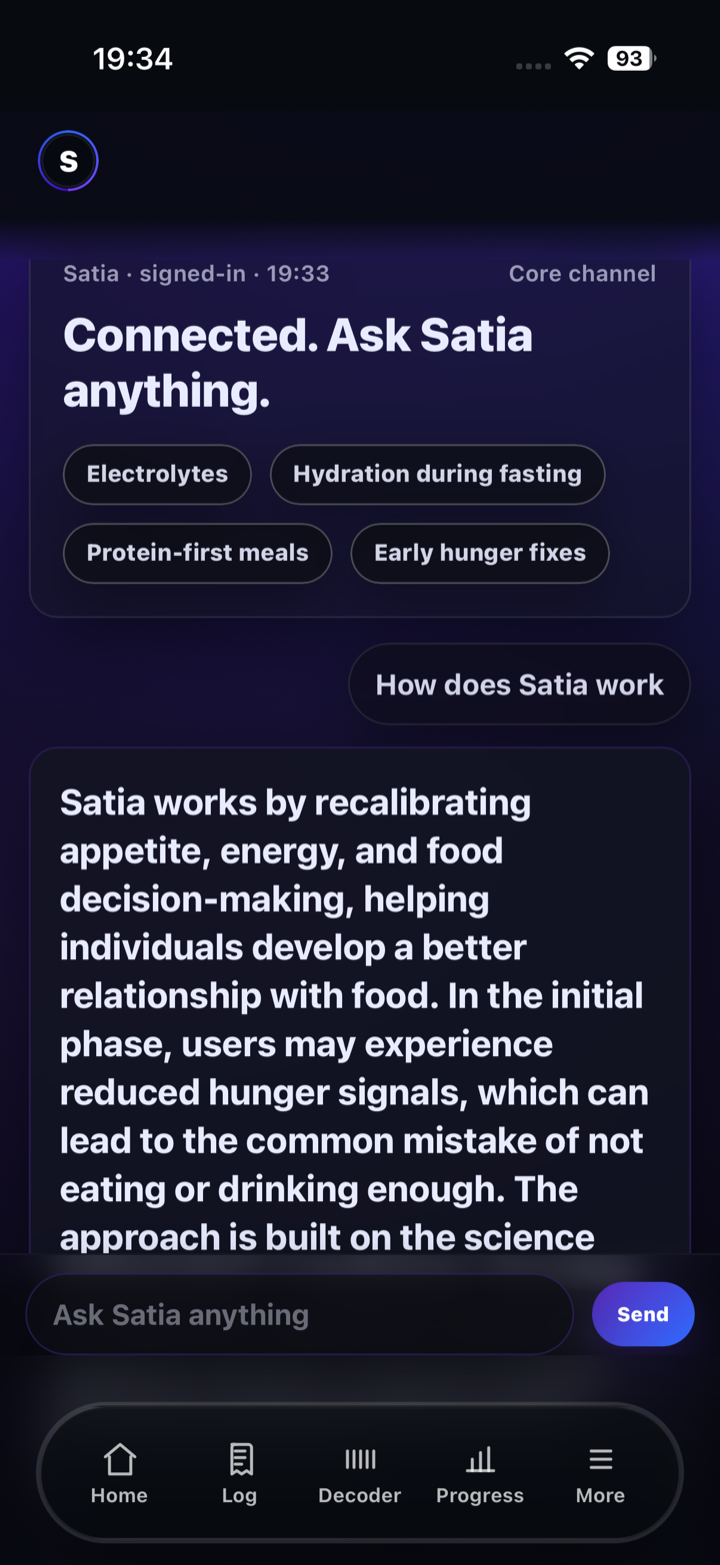The image size is (720, 1565).
Task: Tap the 19:34 clock display
Action: 133,58
